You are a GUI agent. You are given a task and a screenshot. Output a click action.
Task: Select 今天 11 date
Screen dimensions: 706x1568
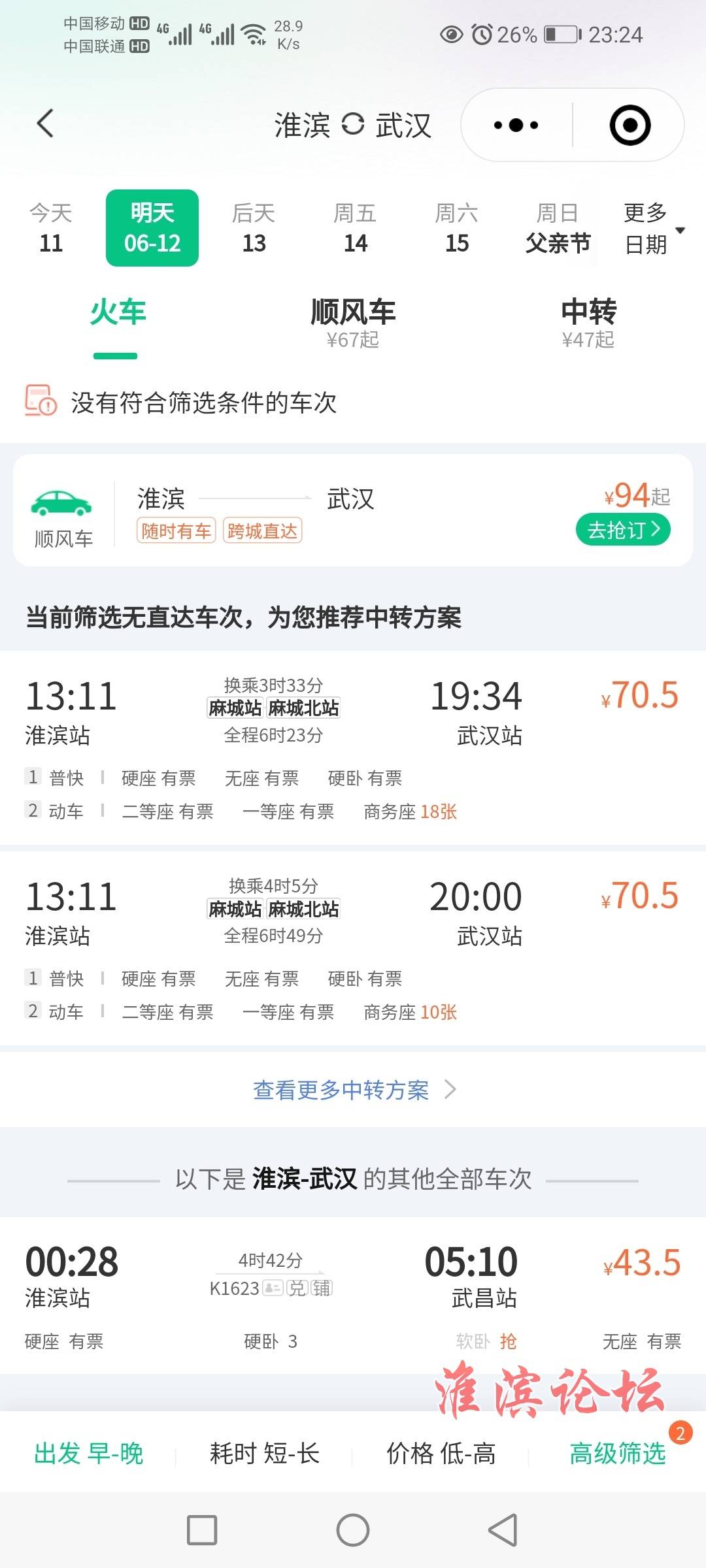(51, 228)
